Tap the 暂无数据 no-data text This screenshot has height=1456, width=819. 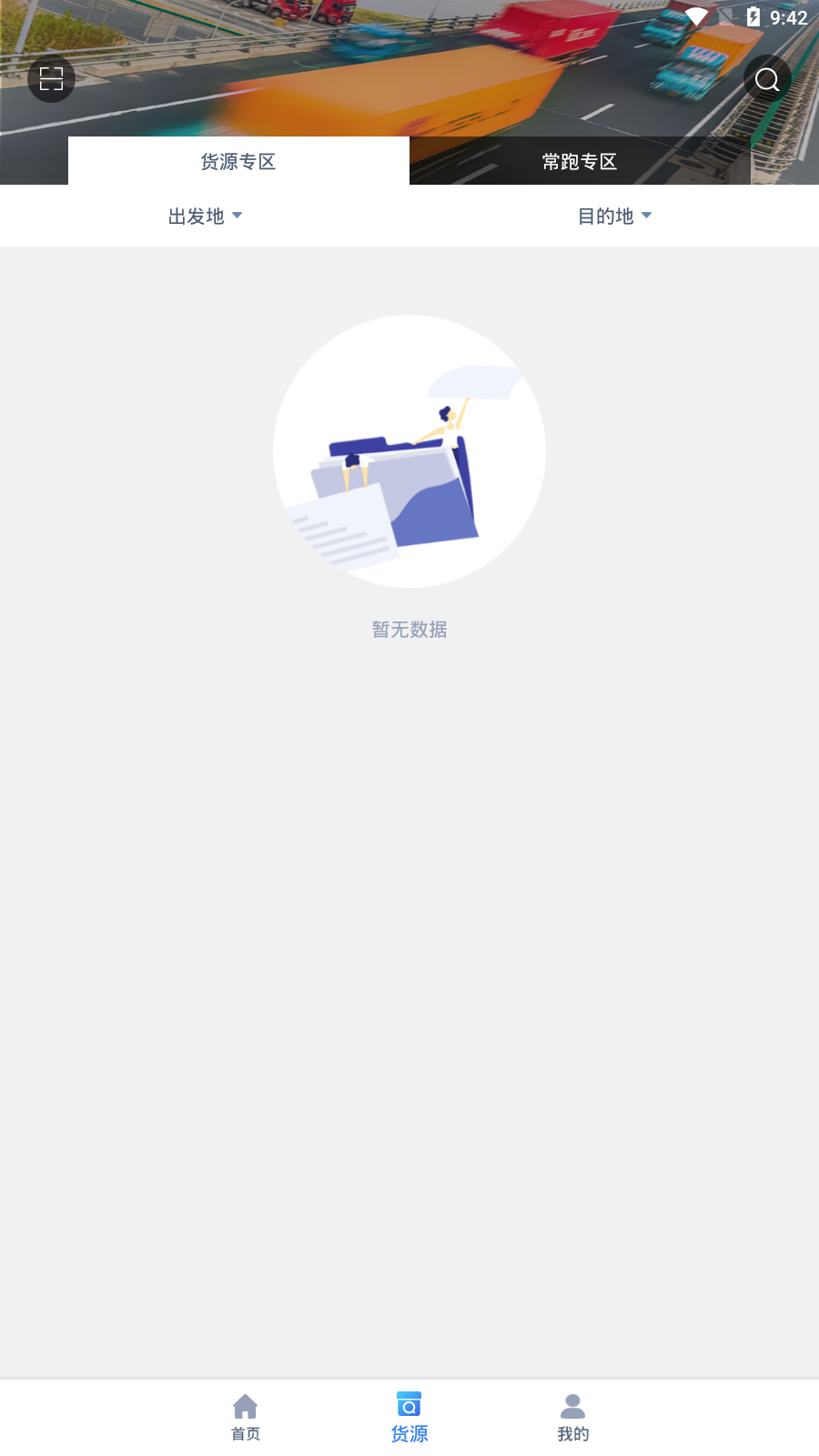pyautogui.click(x=409, y=629)
